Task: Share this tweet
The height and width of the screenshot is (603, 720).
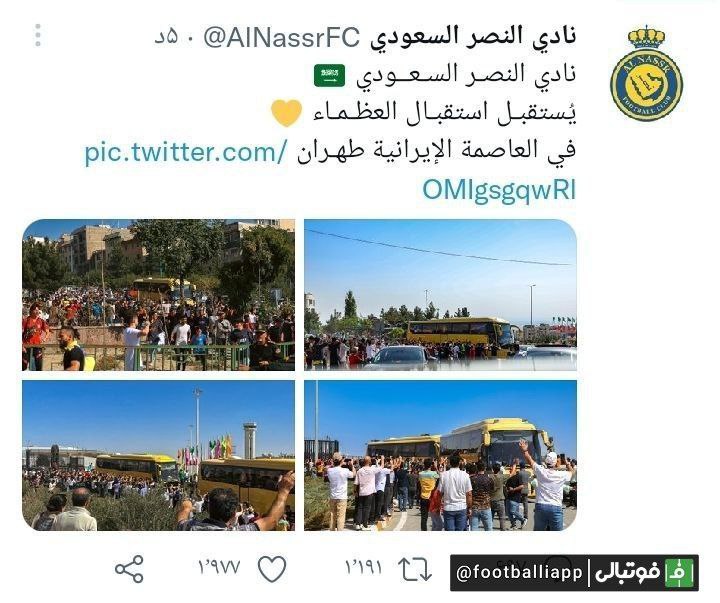Action: [129, 569]
